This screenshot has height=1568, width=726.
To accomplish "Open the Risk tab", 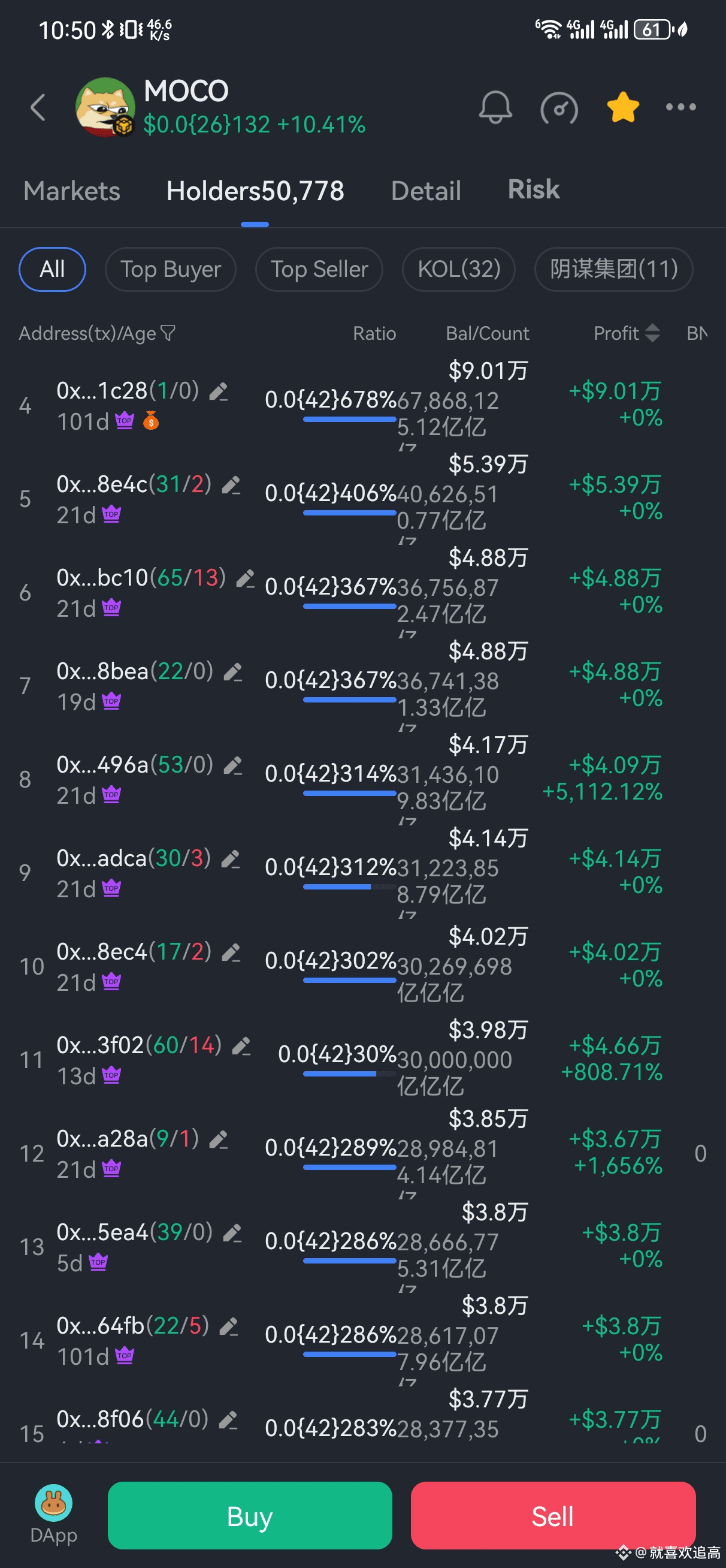I will (533, 189).
